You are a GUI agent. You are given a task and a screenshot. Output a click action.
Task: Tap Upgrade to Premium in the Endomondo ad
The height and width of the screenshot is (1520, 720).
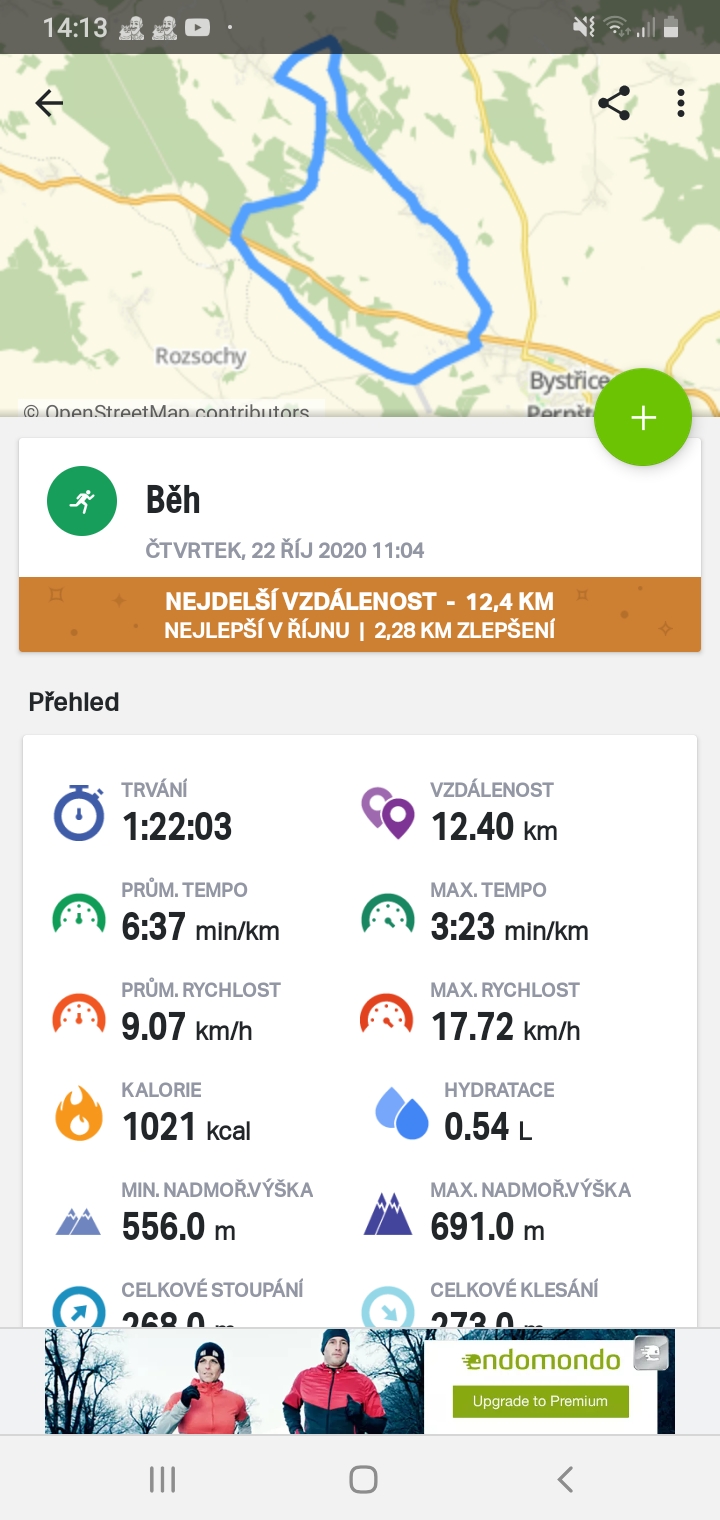click(540, 1401)
